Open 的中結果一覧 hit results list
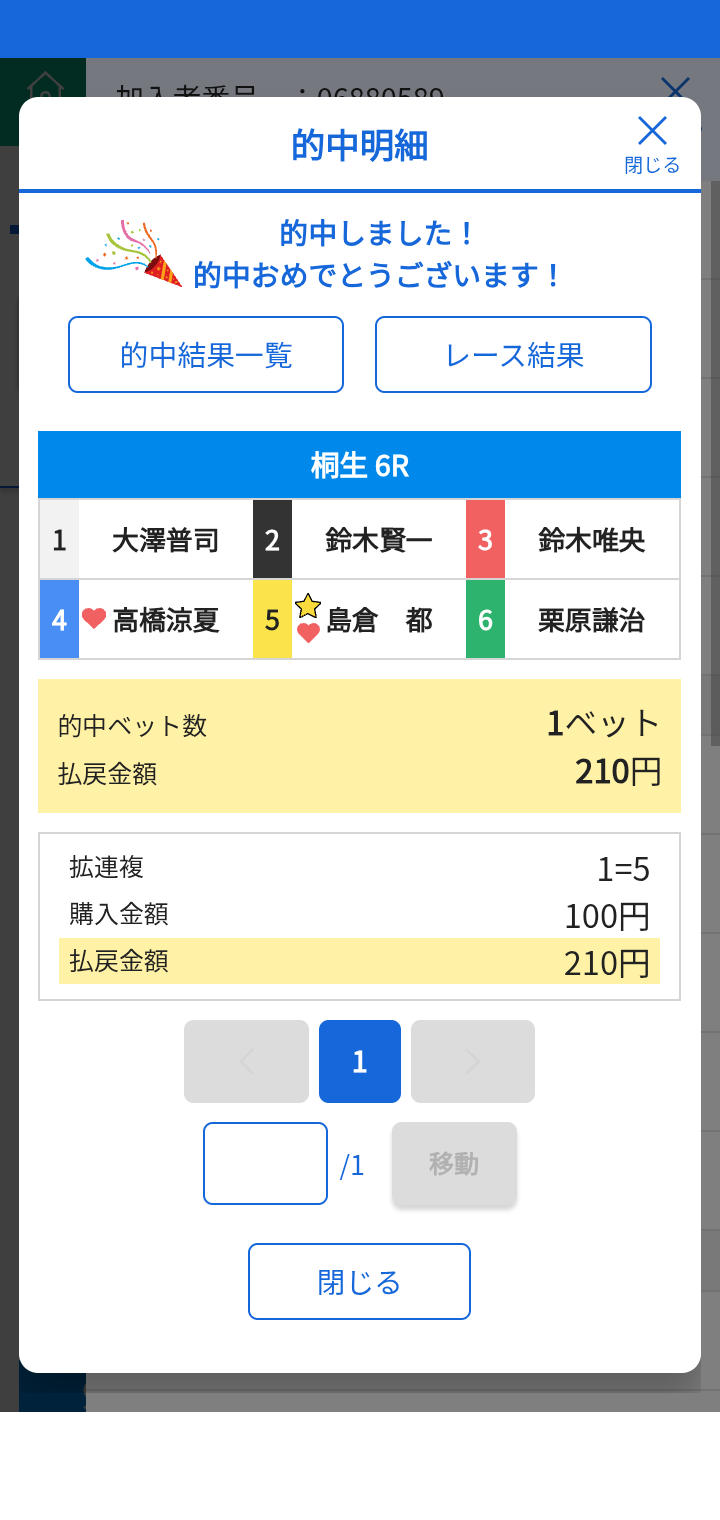Image resolution: width=720 pixels, height=1520 pixels. click(x=206, y=355)
